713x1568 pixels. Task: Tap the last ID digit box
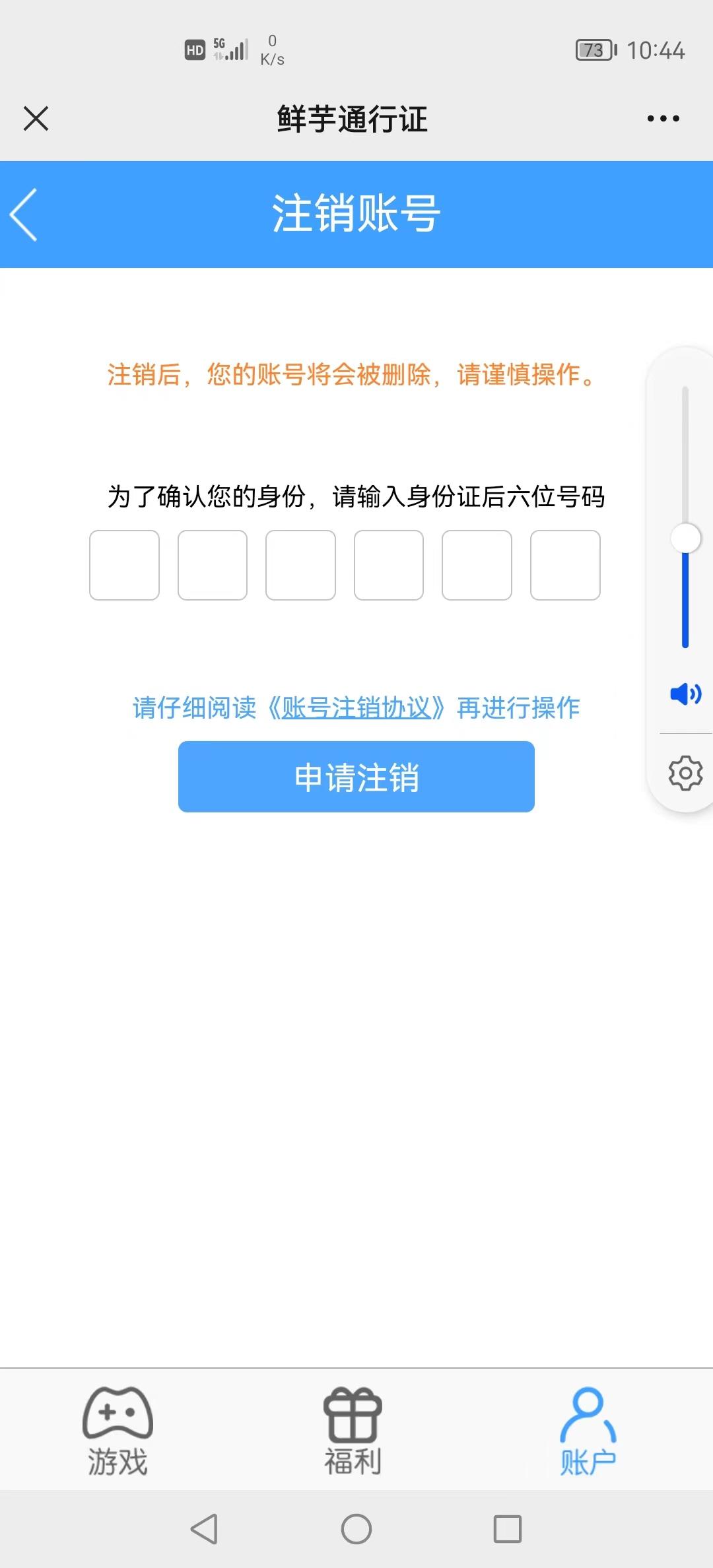(x=565, y=565)
